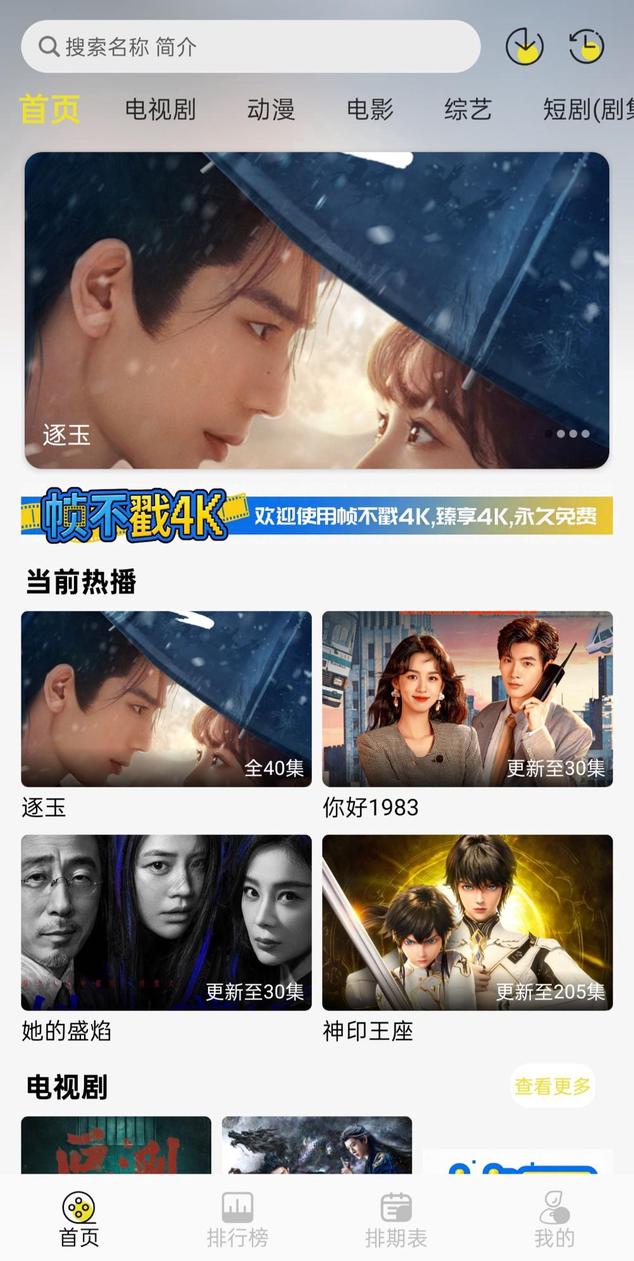Switch to the 动漫 top tab
Screen dimensions: 634x1261
(271, 109)
